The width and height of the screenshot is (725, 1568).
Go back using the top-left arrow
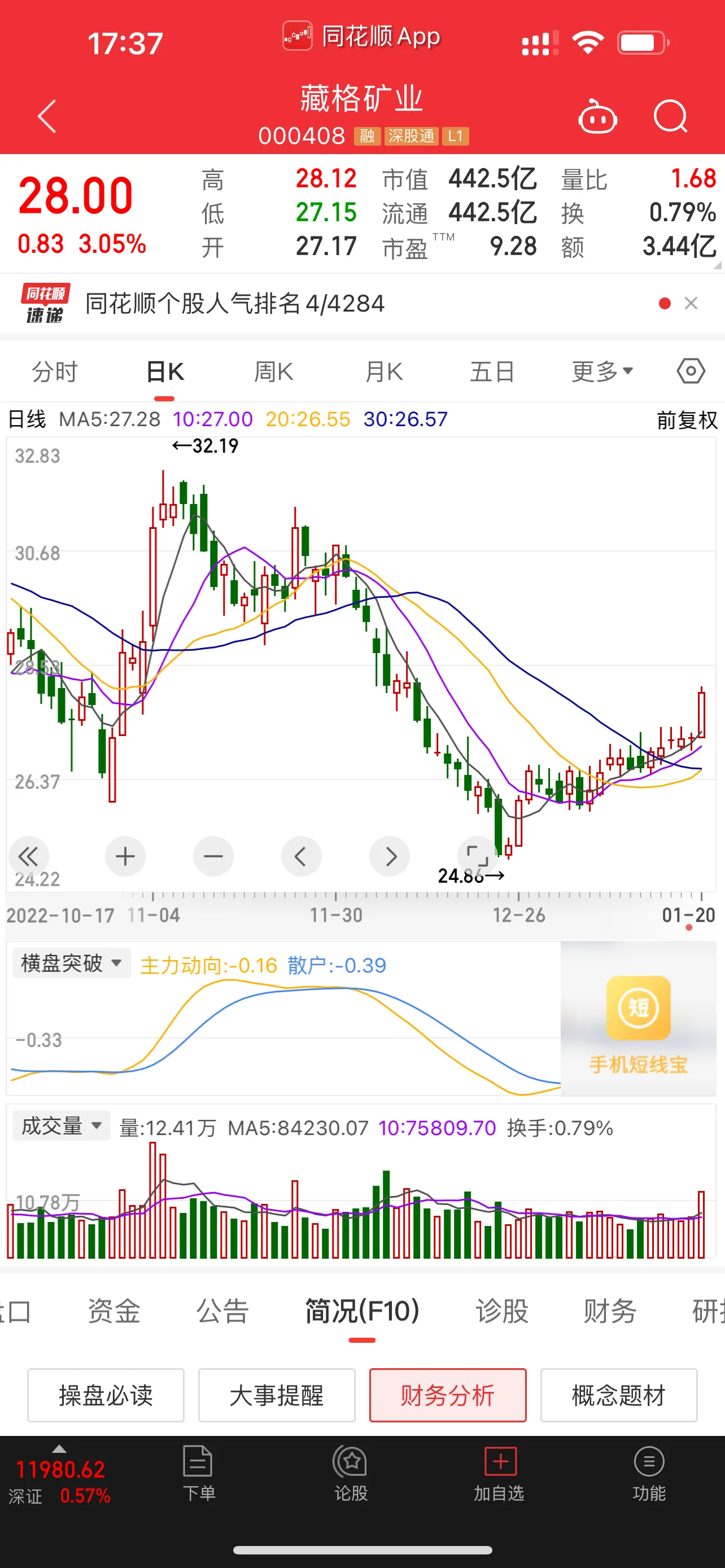pos(47,116)
